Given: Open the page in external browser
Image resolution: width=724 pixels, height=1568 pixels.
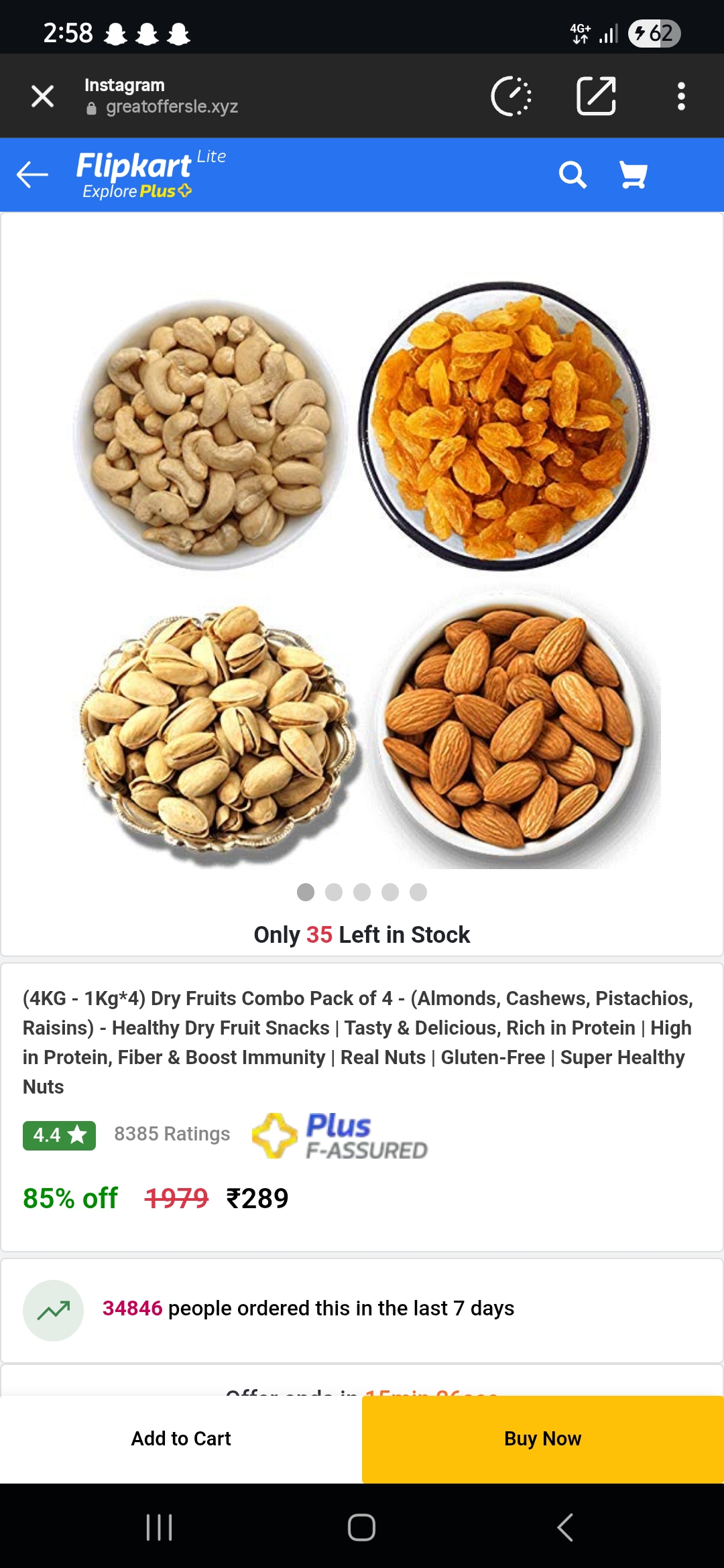Looking at the screenshot, I should pyautogui.click(x=596, y=96).
